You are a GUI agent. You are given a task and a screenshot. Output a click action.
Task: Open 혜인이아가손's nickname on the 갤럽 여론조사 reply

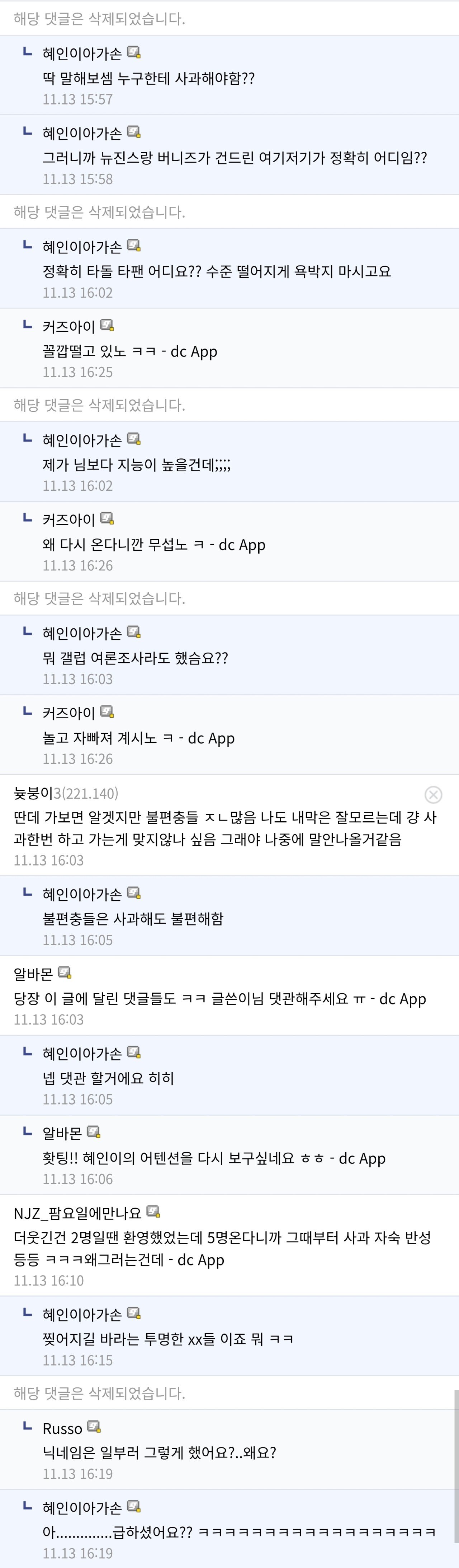(x=82, y=633)
